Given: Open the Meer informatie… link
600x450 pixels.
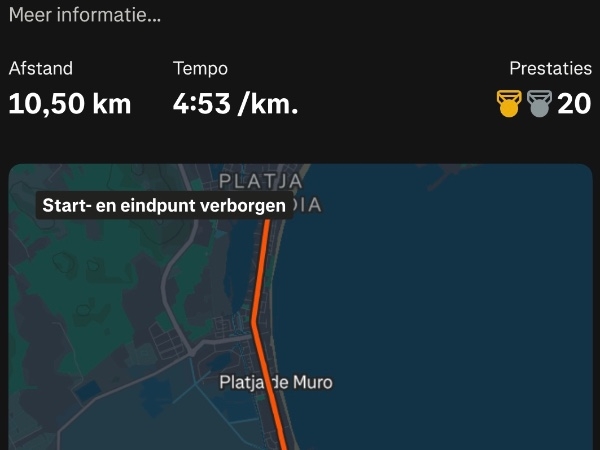Looking at the screenshot, I should click(x=85, y=16).
